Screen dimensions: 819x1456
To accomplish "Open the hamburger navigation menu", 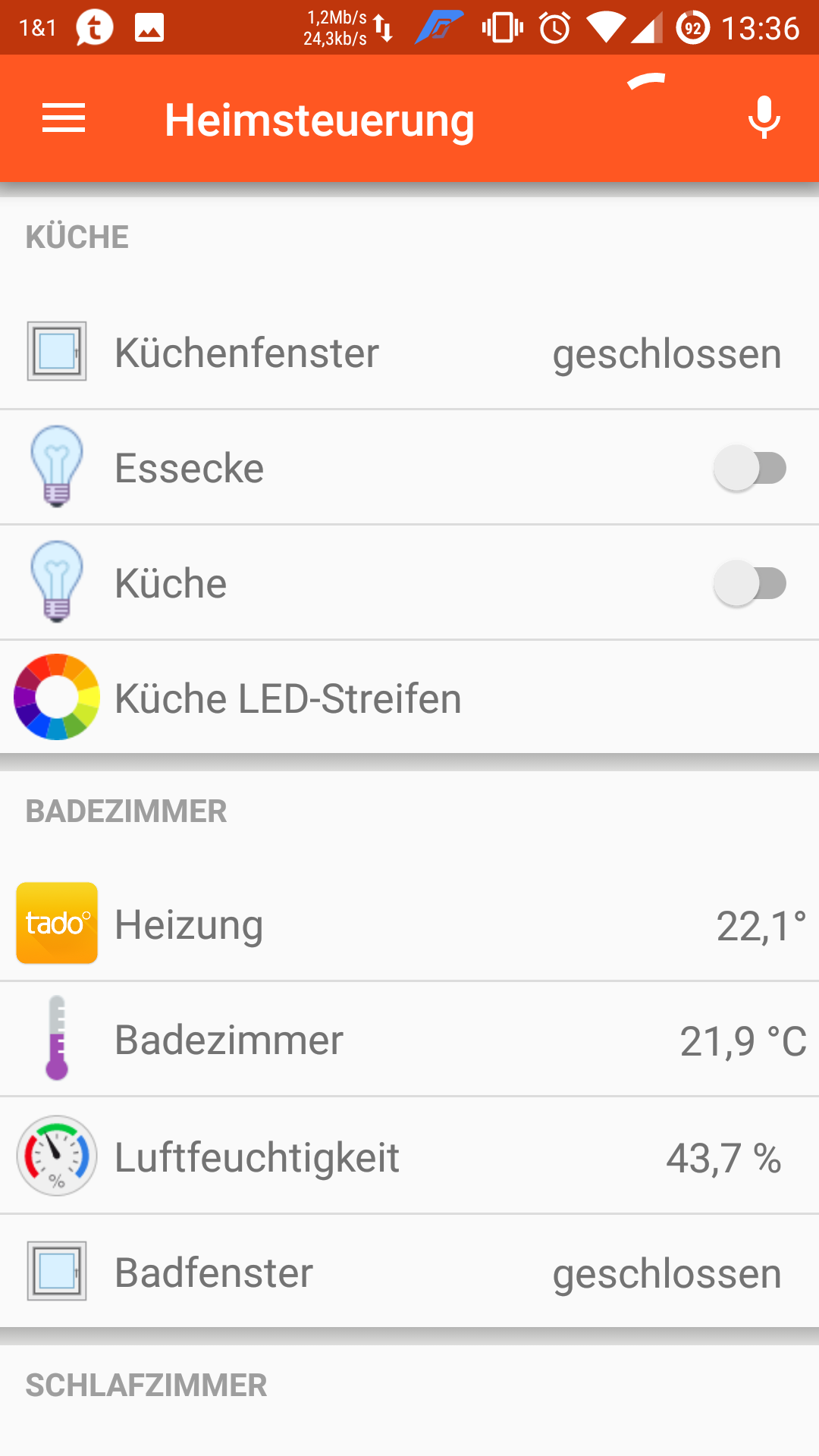I will coord(64,118).
